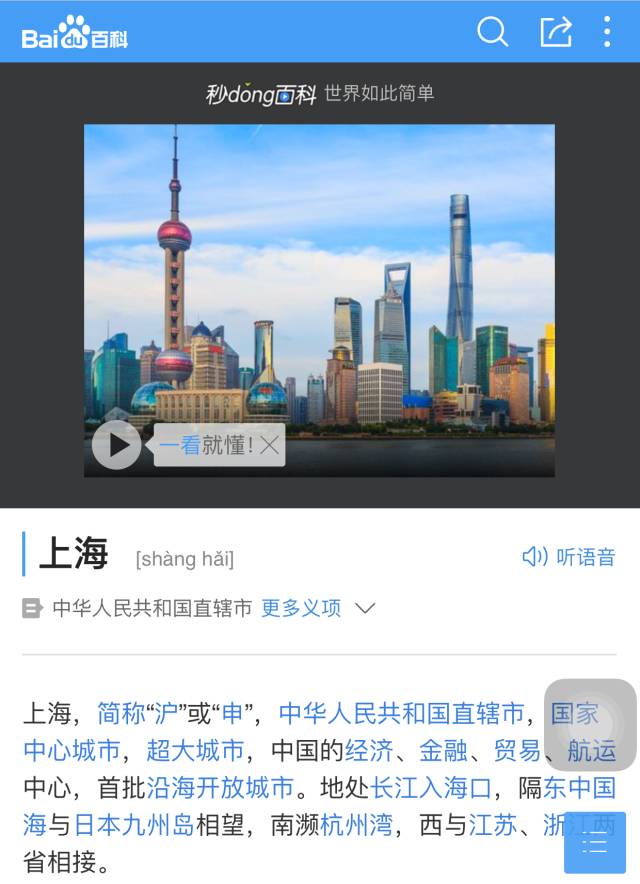Open the 长江入海口 link

click(x=431, y=787)
